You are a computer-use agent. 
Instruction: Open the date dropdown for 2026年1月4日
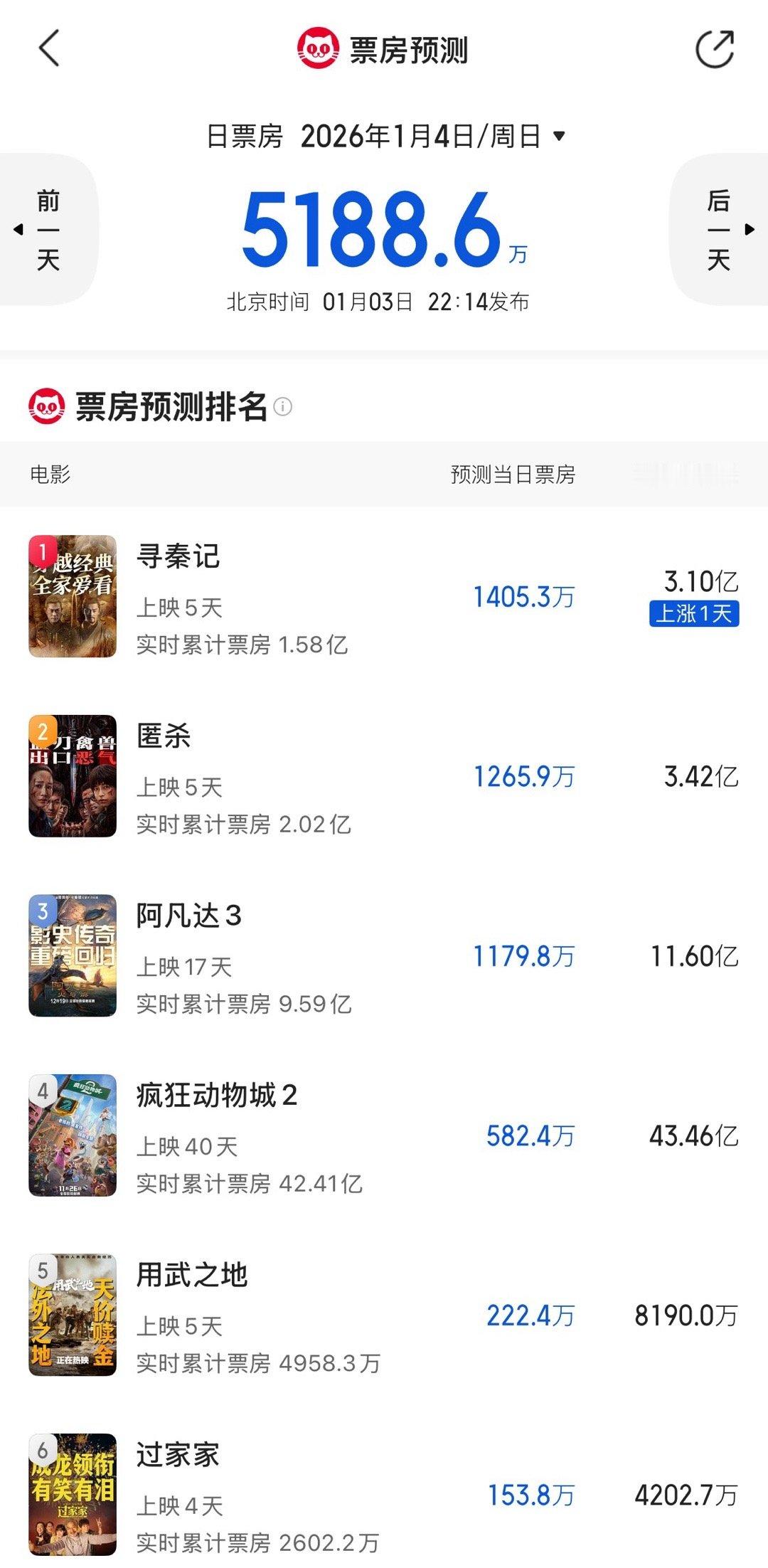[561, 138]
